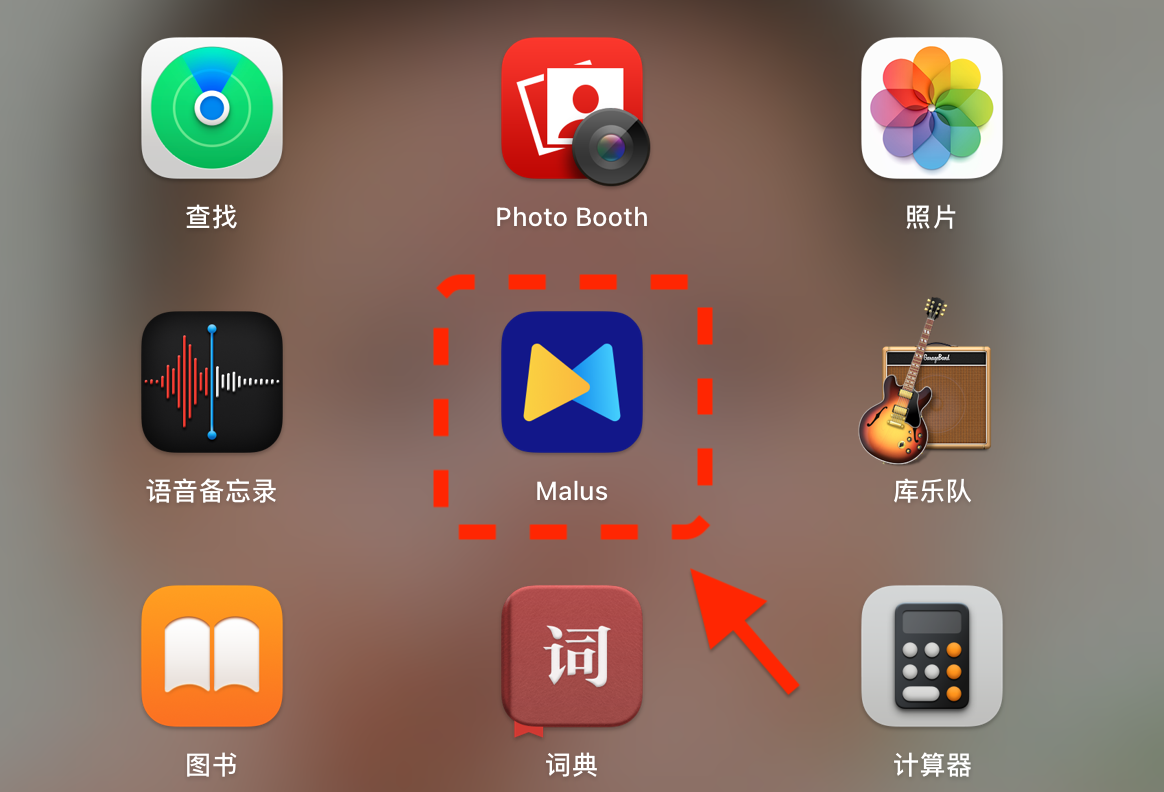Open the 查找 (Find My) app
The width and height of the screenshot is (1164, 792).
212,108
